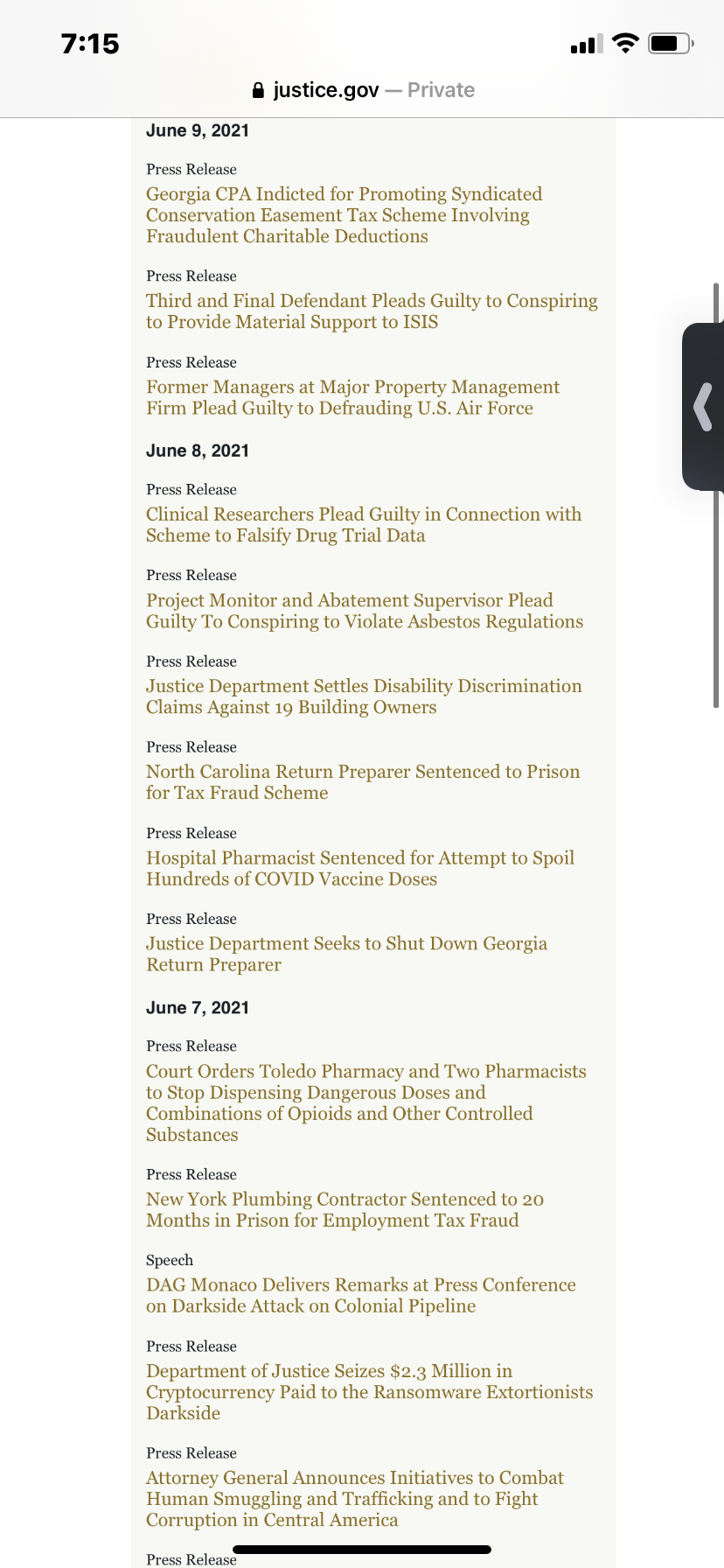Screen dimensions: 724x1568
Task: Tap the justice.gov address bar
Action: [362, 90]
